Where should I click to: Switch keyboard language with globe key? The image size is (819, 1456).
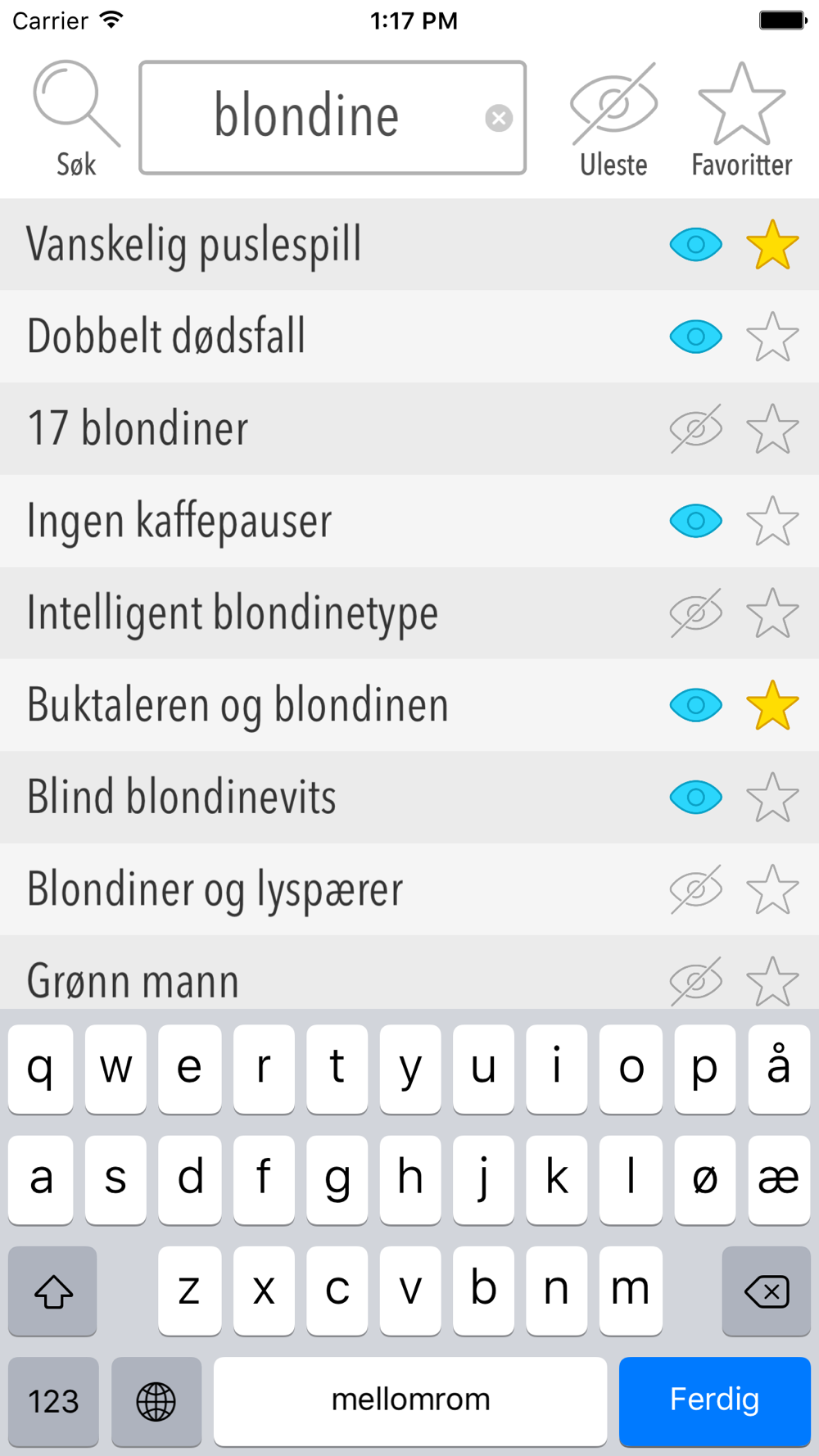click(x=156, y=1401)
